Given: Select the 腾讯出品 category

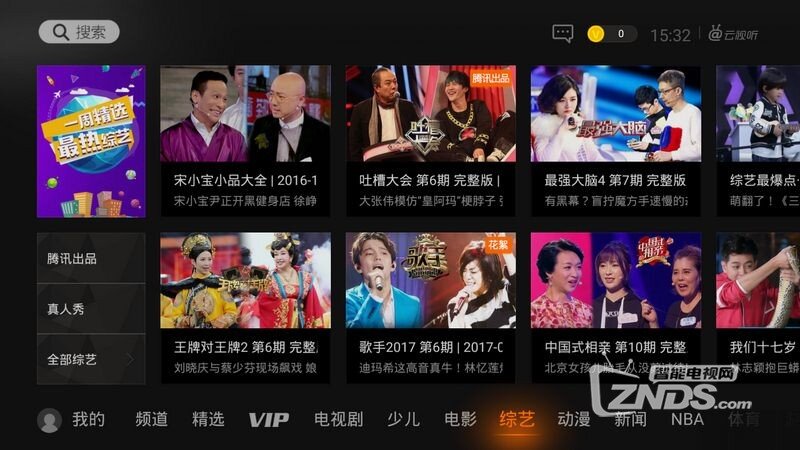Looking at the screenshot, I should point(91,259).
